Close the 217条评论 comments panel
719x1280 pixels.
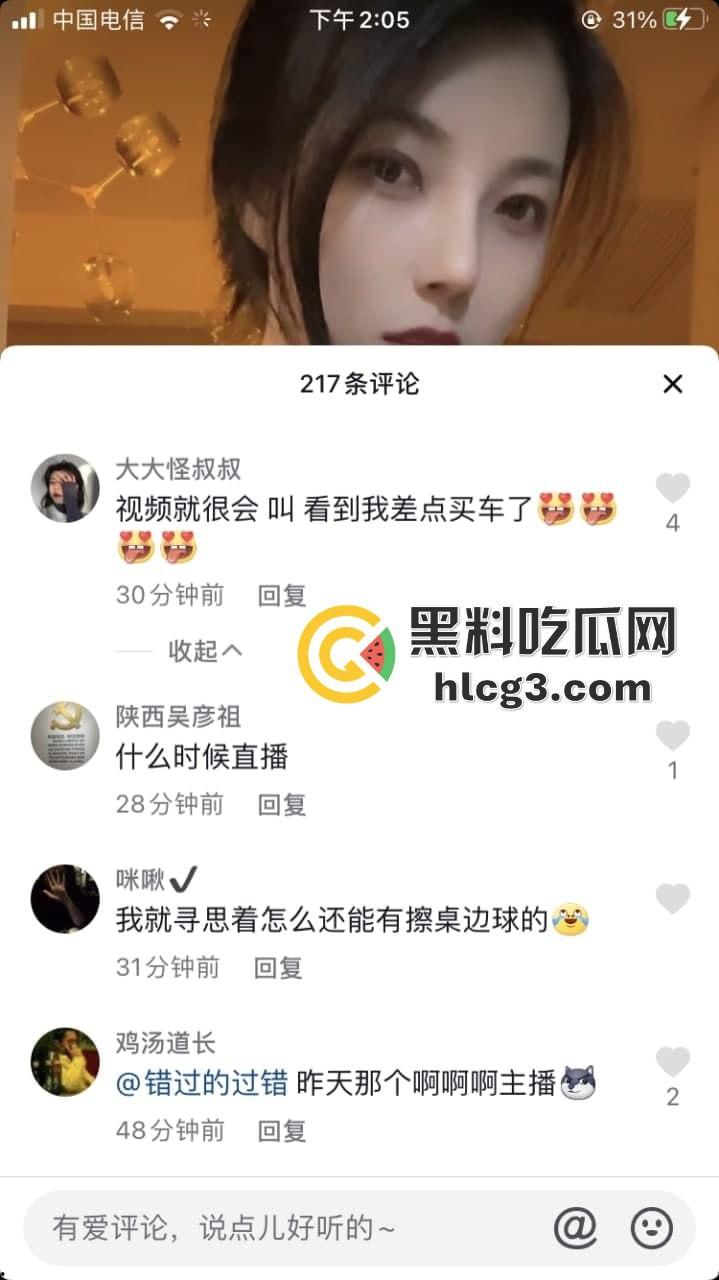pyautogui.click(x=673, y=384)
